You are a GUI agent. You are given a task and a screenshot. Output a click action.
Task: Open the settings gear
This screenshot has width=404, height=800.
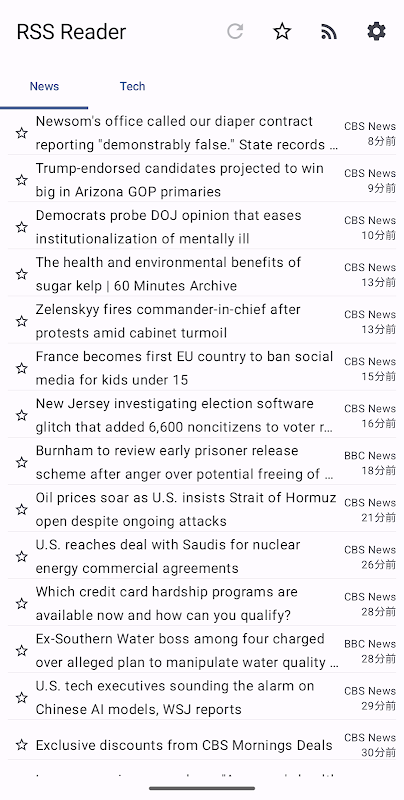[376, 32]
